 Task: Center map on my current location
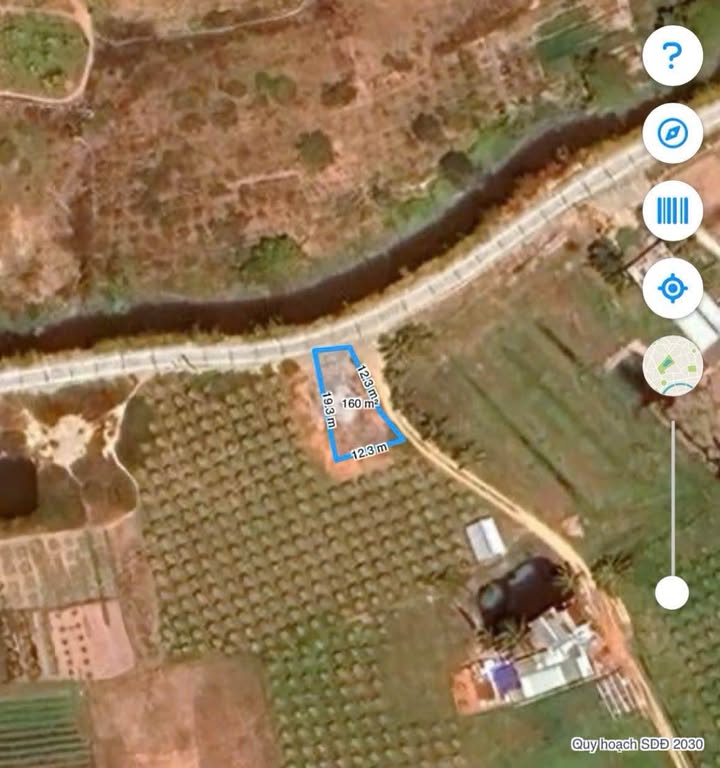[x=672, y=290]
